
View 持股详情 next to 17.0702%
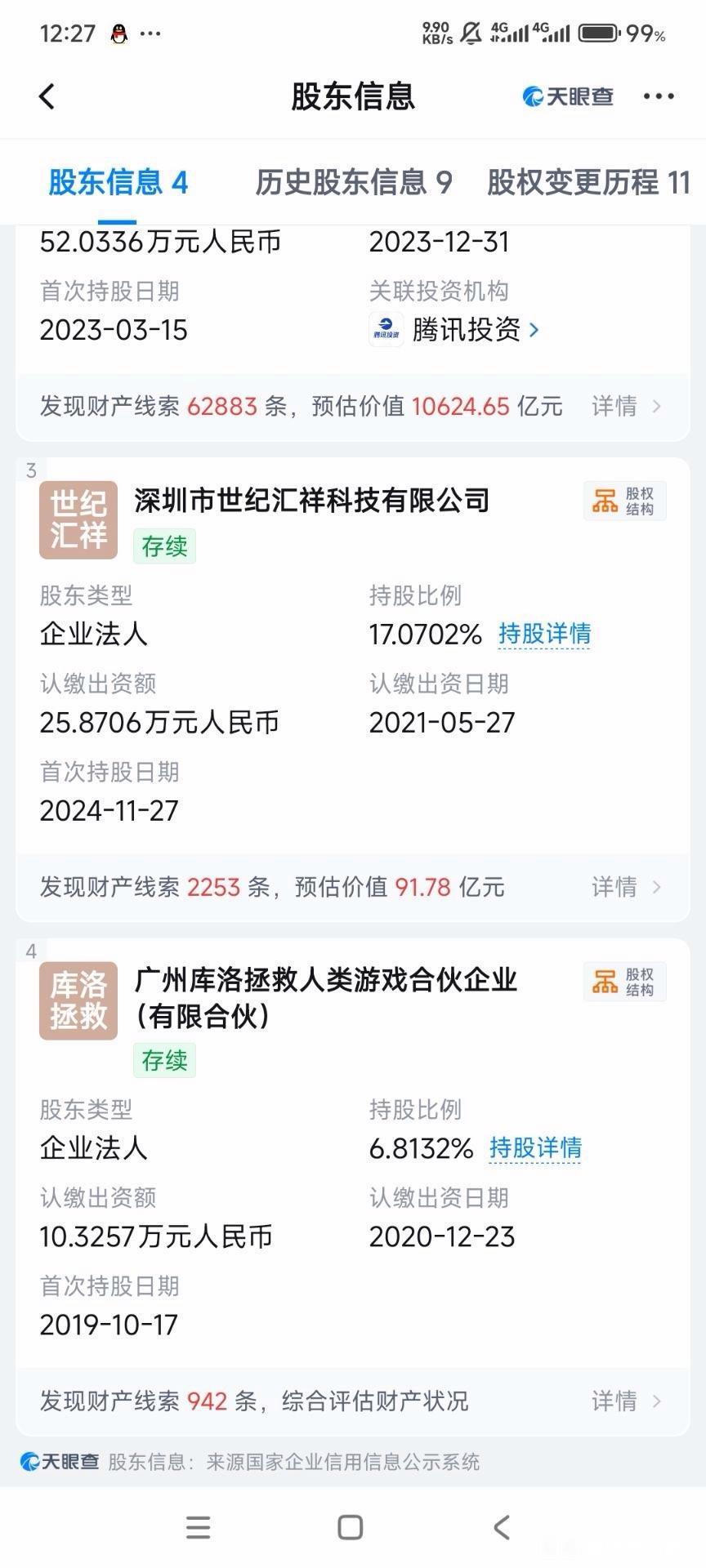(x=544, y=634)
